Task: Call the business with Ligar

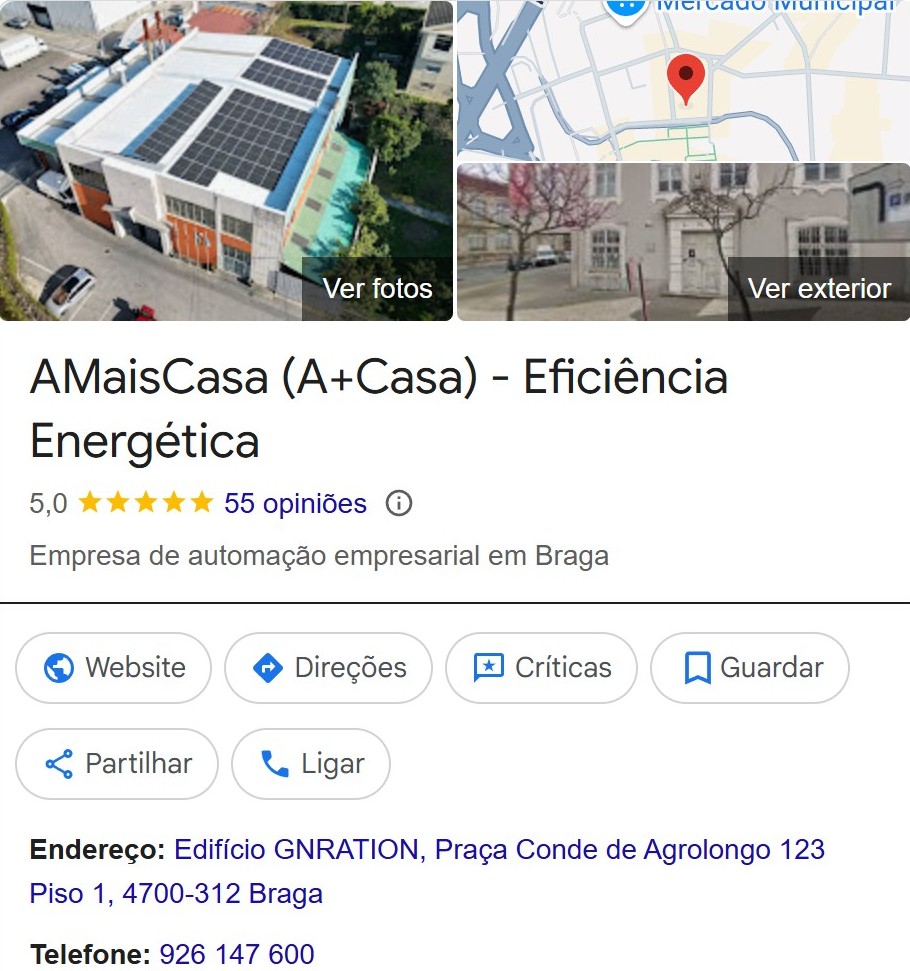Action: click(311, 764)
